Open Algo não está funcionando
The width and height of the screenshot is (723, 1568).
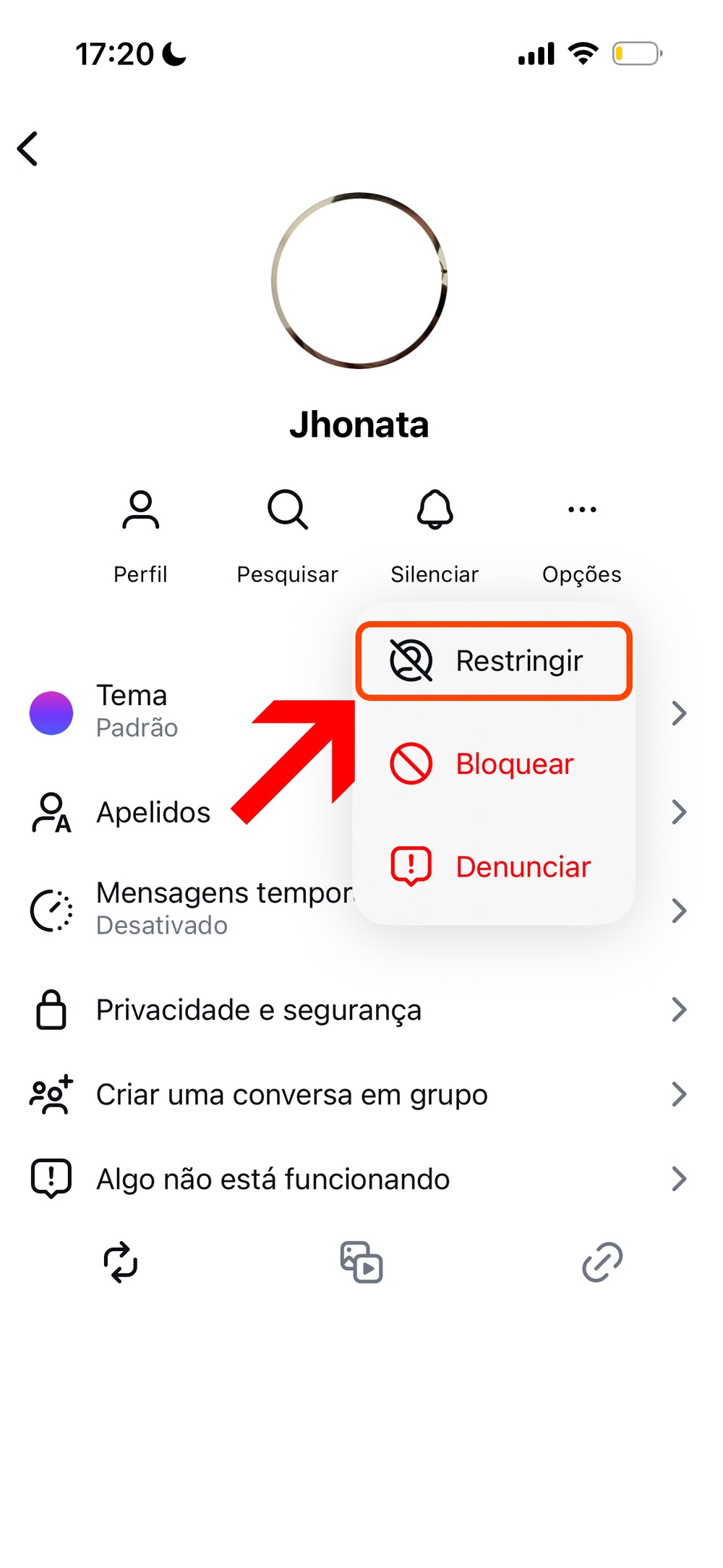(x=273, y=1179)
